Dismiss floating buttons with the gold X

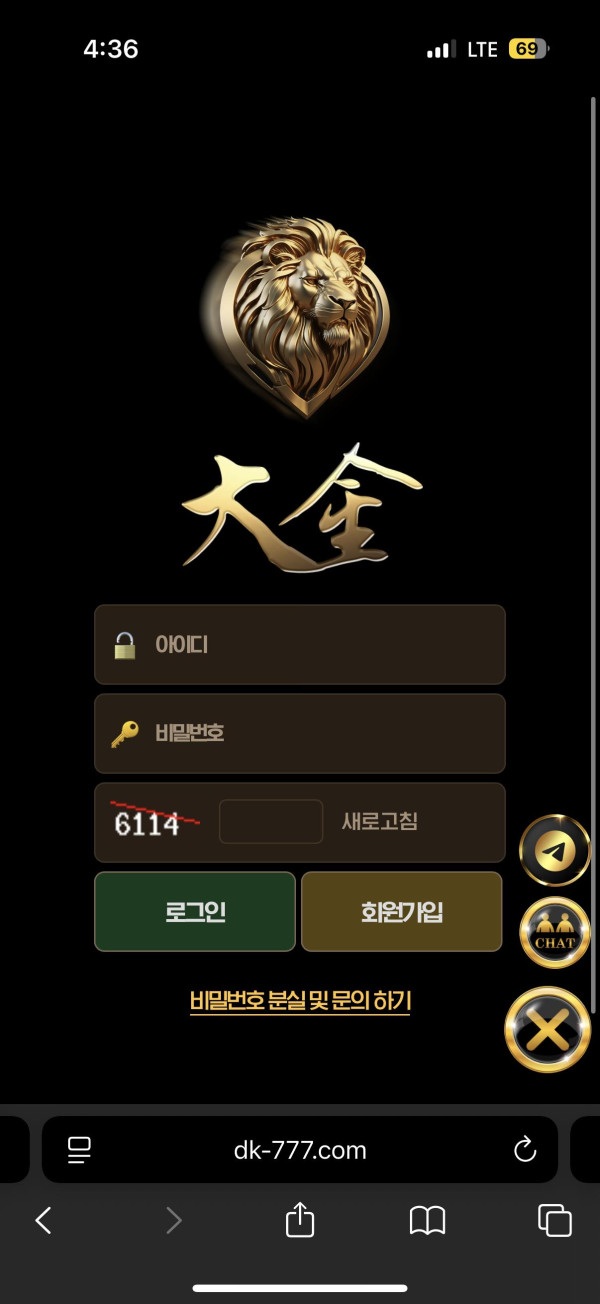coord(547,1029)
